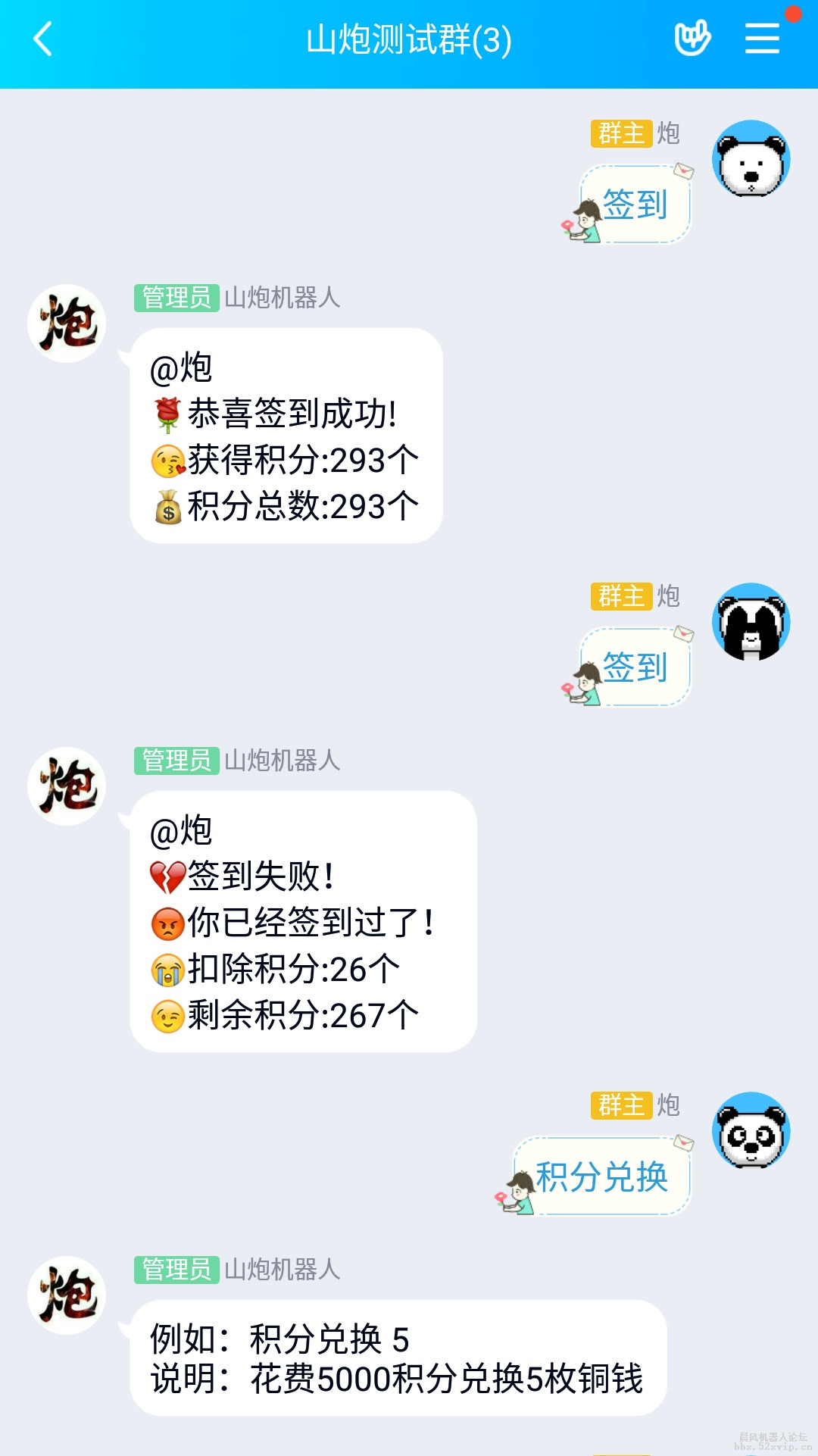Open the 积分兑换 message bubble
This screenshot has width=818, height=1456.
pos(603,1176)
